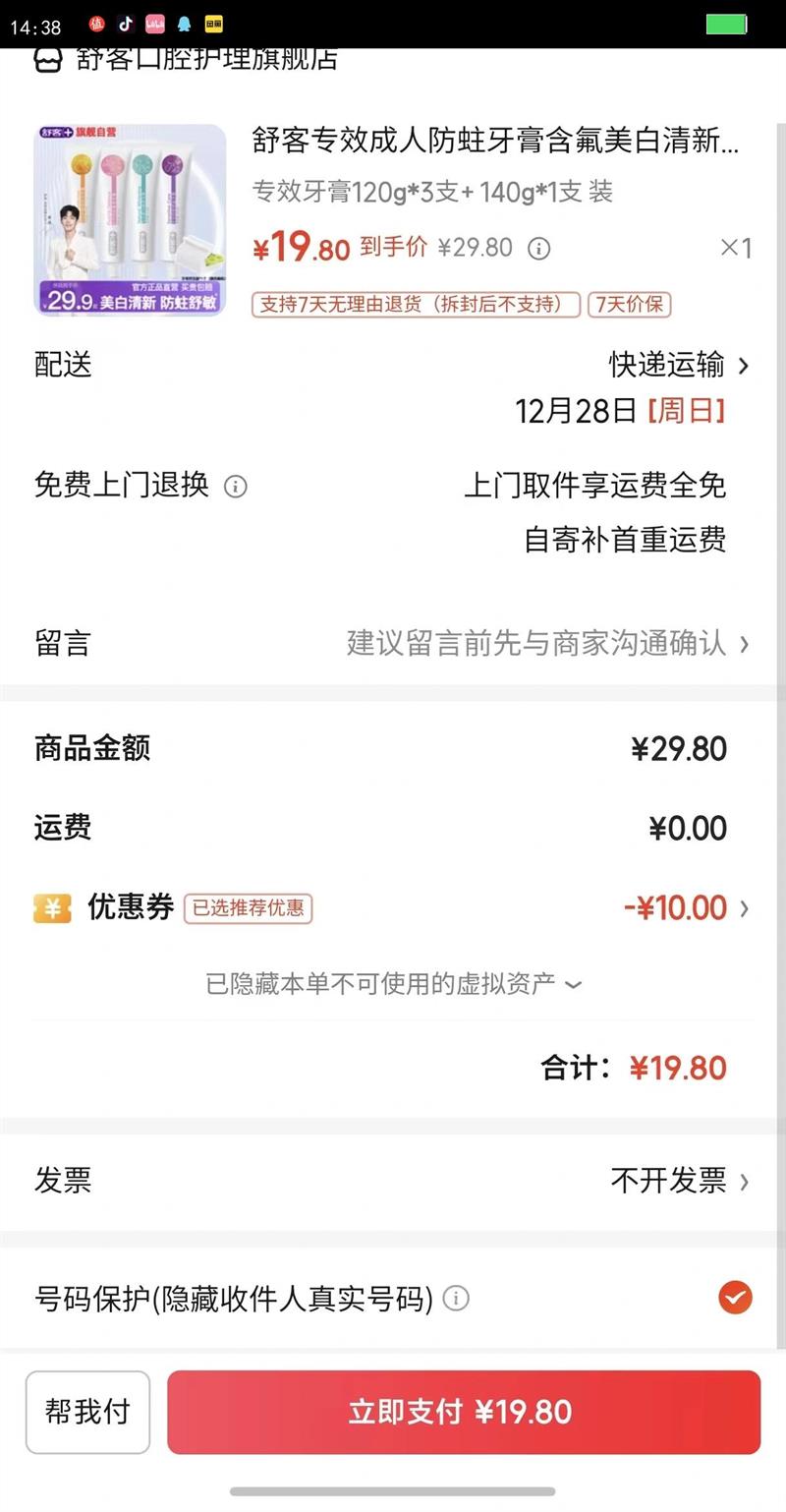Disable the 号码保护 number protection toggle

click(x=733, y=1299)
